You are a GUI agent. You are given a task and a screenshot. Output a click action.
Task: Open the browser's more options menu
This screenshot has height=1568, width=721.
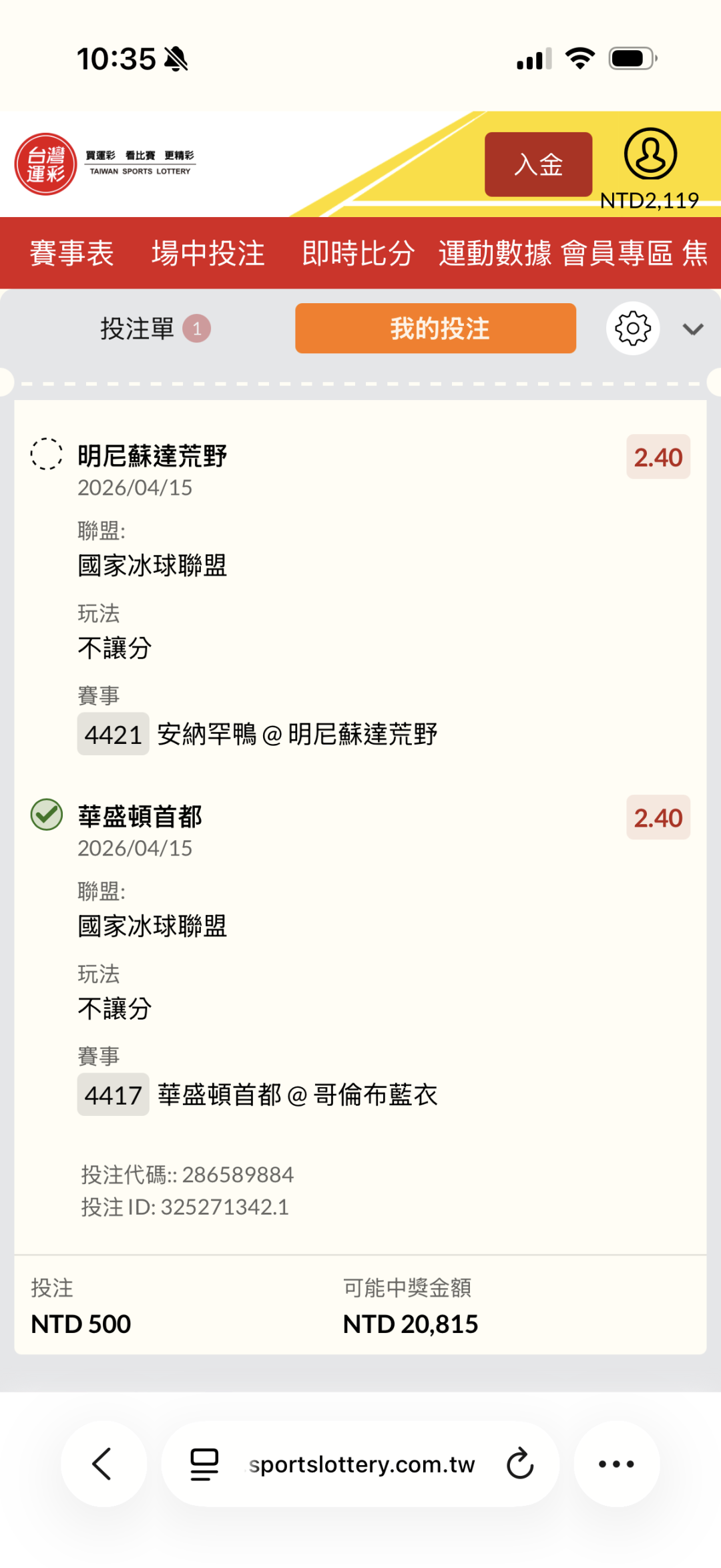click(x=616, y=1464)
